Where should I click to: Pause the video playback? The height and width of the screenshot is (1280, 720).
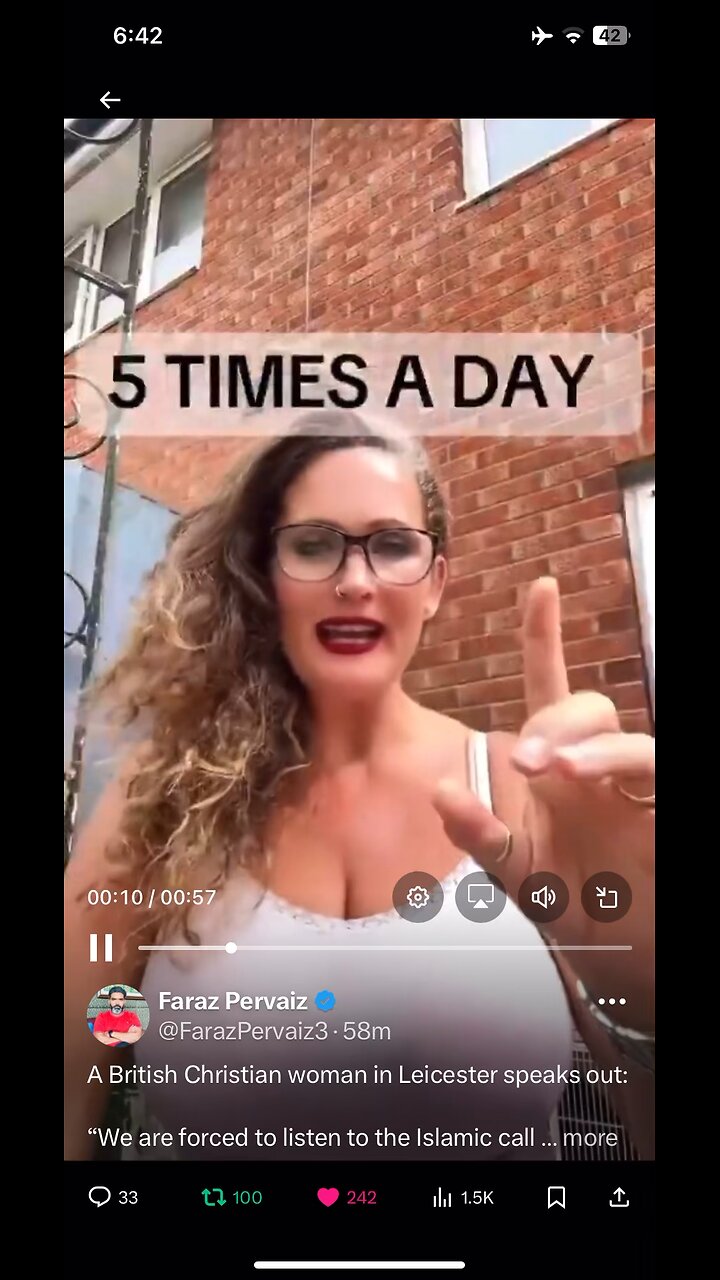[x=101, y=948]
